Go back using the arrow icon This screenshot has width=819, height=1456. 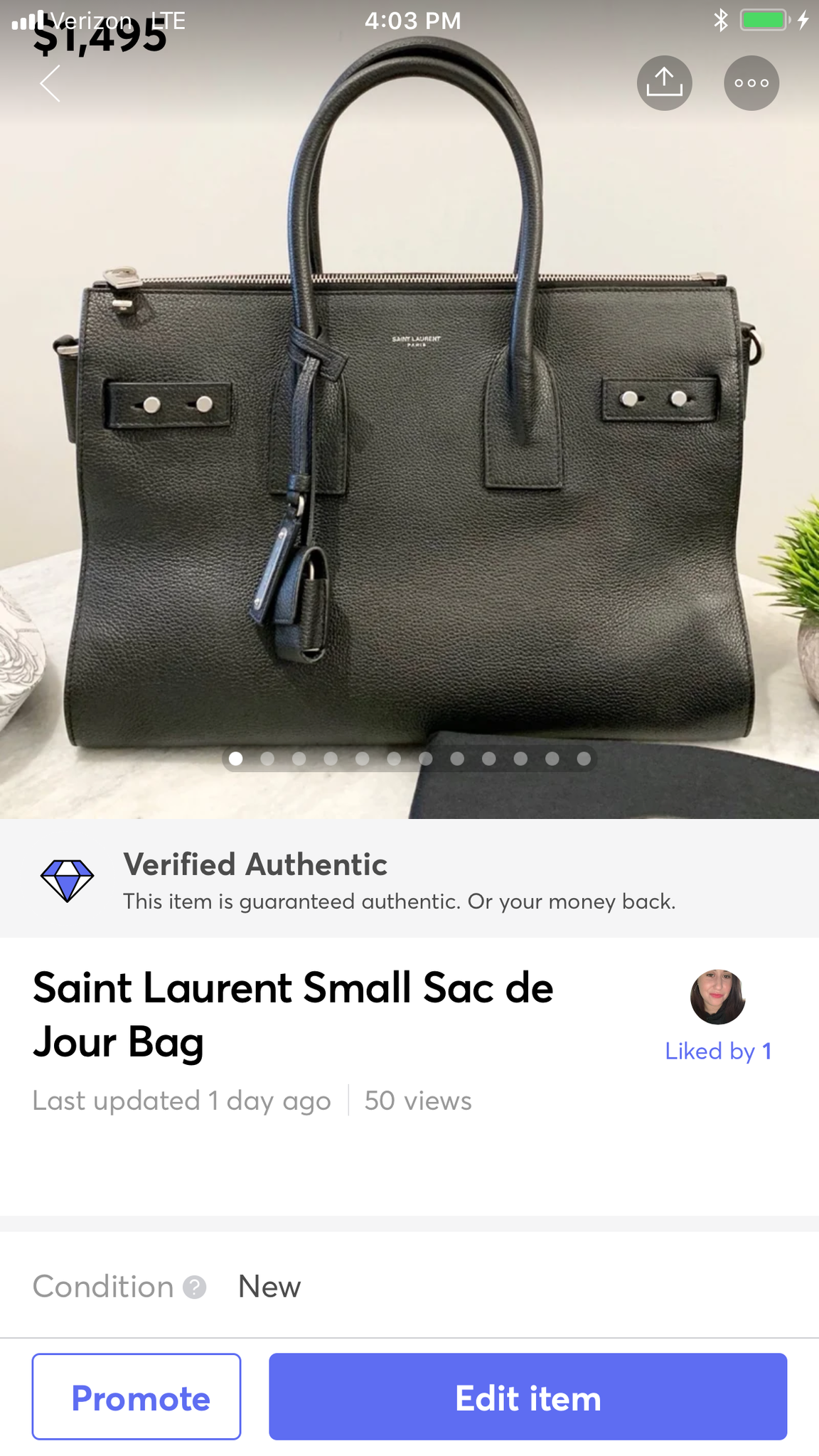pos(50,84)
